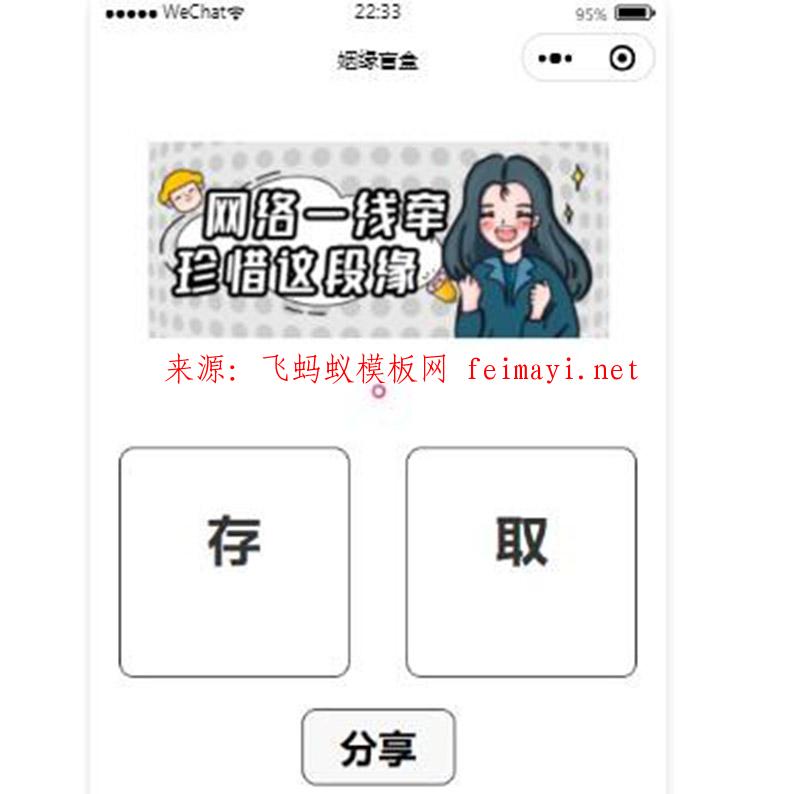Tap the 存 box to deposit a note
This screenshot has width=800, height=794.
(x=234, y=562)
